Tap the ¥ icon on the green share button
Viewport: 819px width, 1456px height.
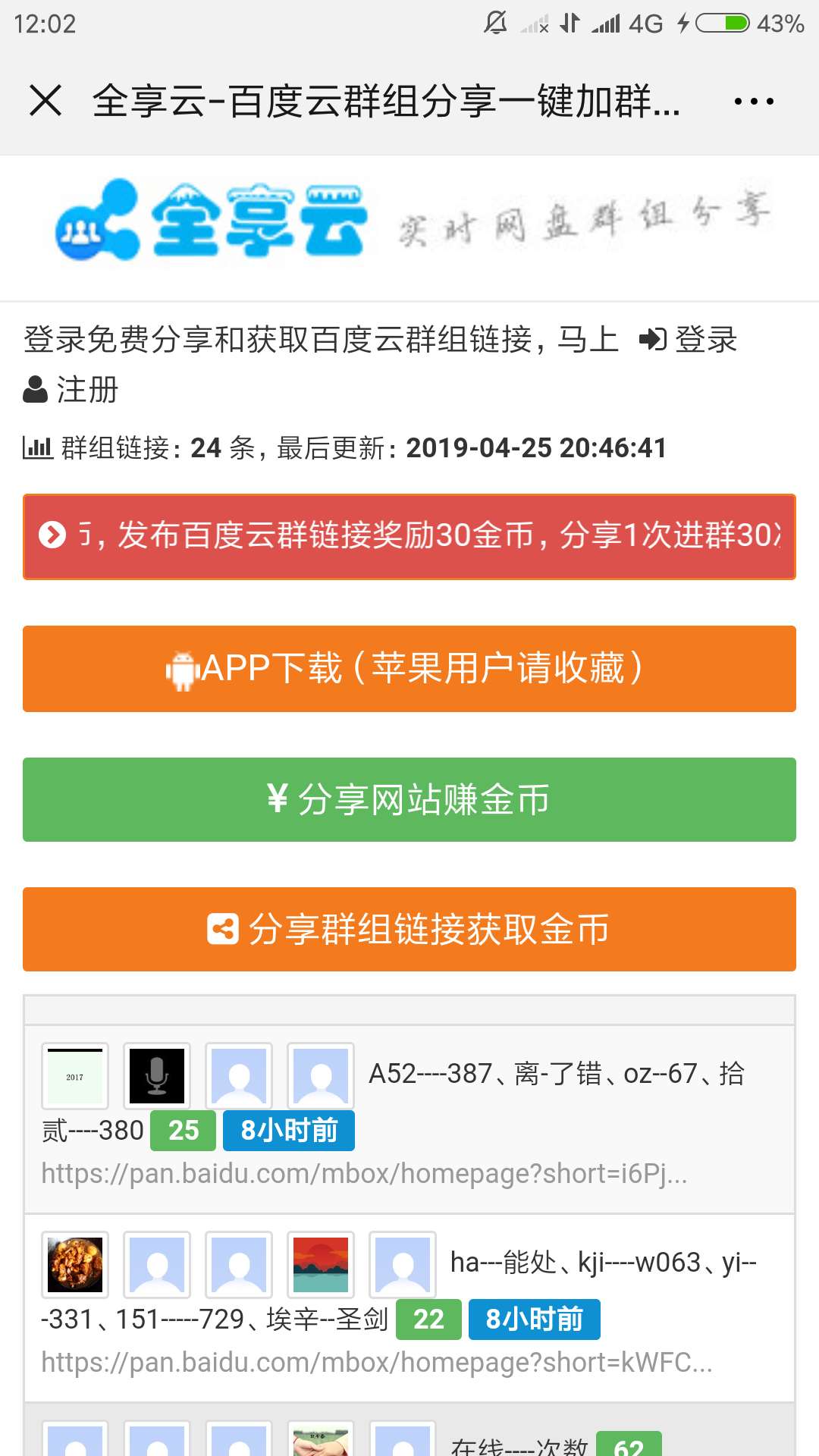(278, 799)
